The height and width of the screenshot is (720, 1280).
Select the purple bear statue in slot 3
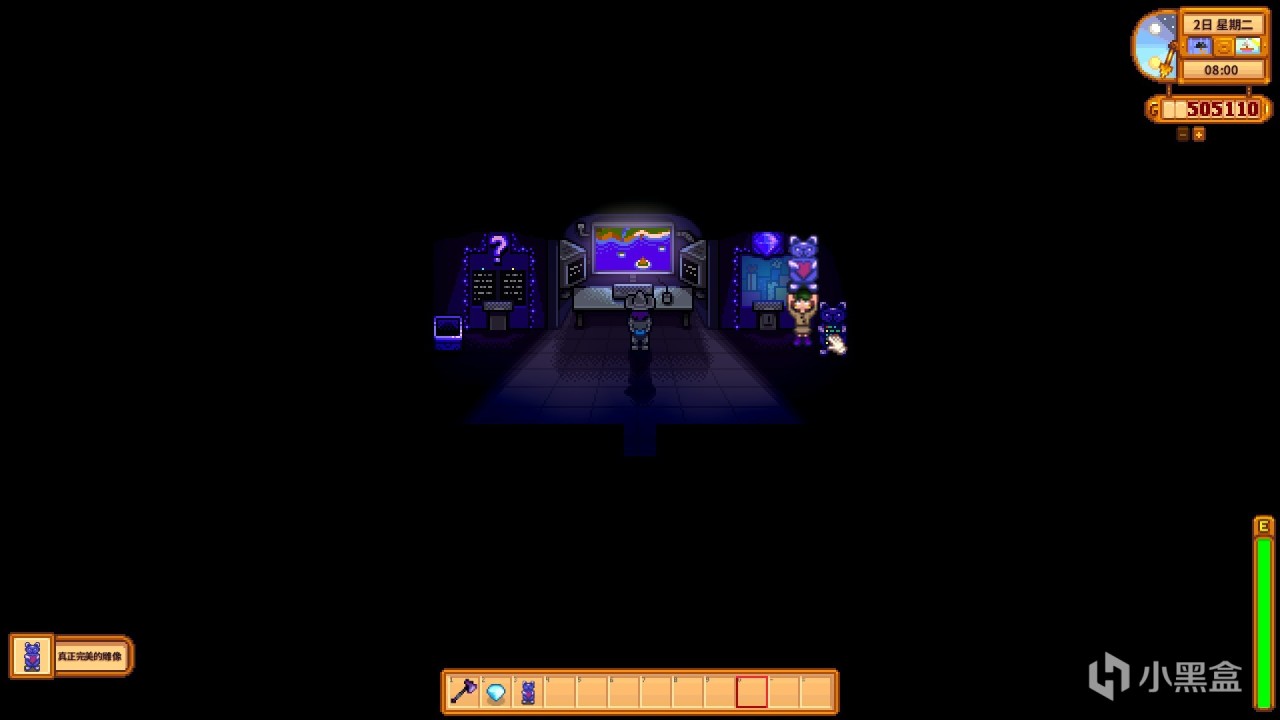click(x=528, y=692)
